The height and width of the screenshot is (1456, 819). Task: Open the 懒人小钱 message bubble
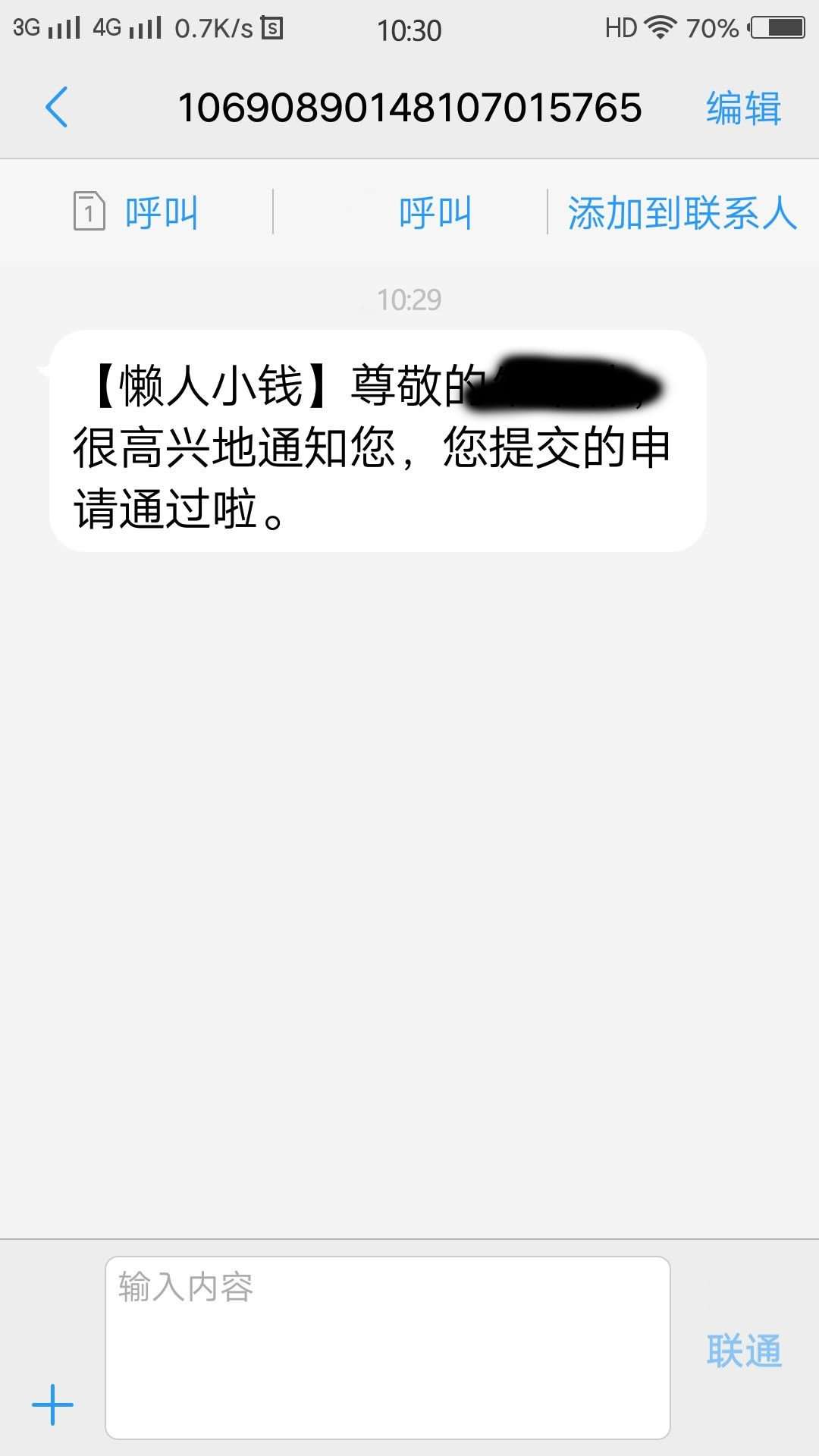378,441
